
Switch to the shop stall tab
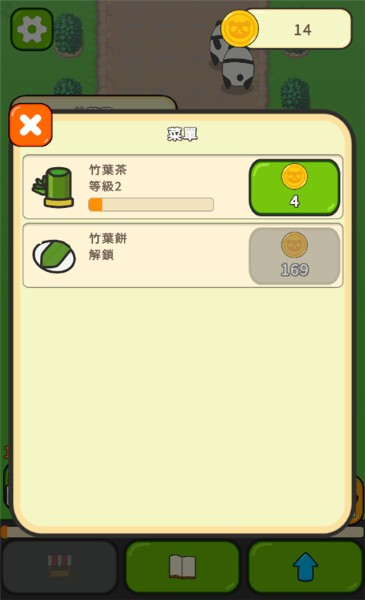click(59, 567)
